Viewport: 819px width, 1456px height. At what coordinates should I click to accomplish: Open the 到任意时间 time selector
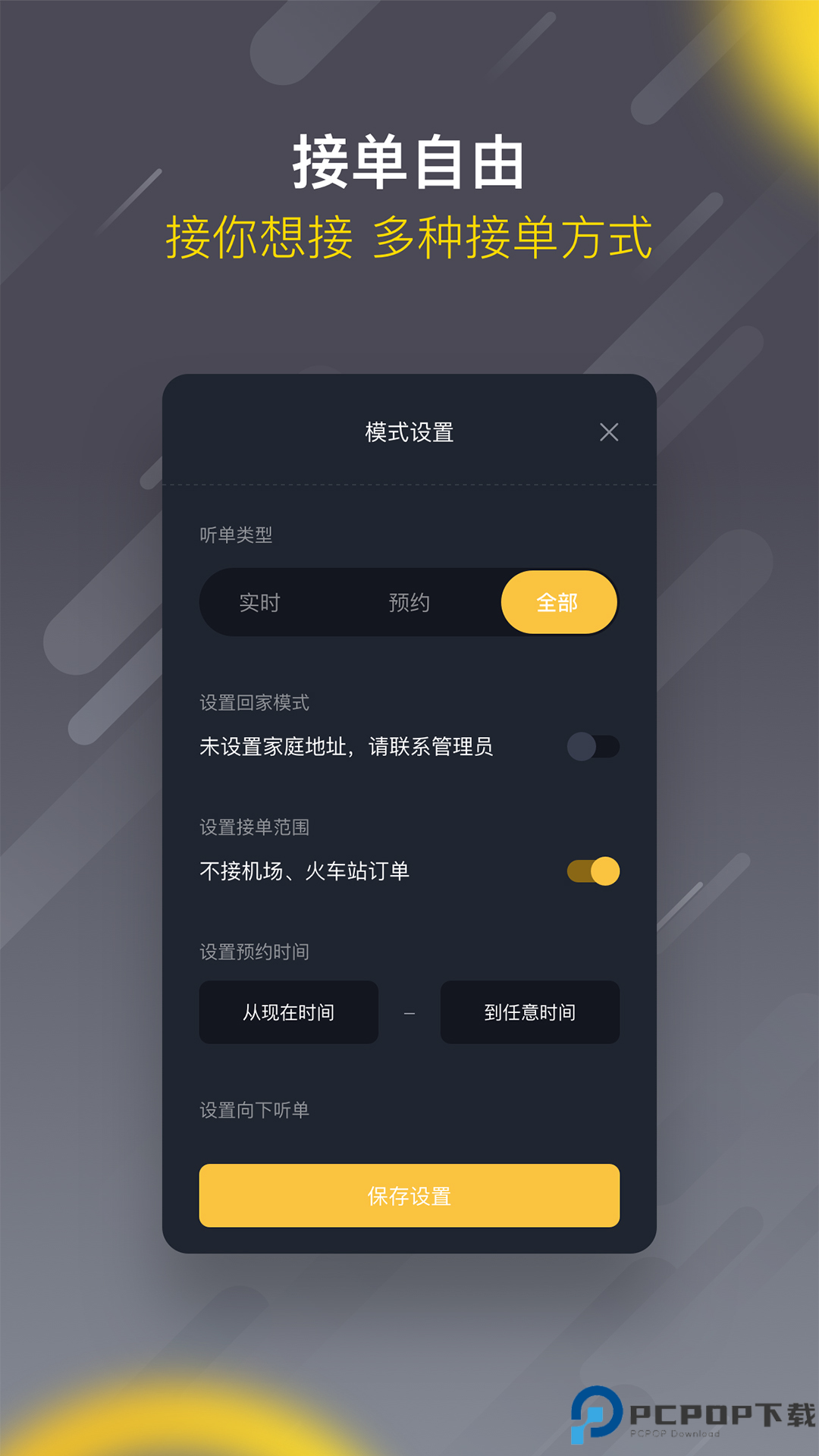529,1012
